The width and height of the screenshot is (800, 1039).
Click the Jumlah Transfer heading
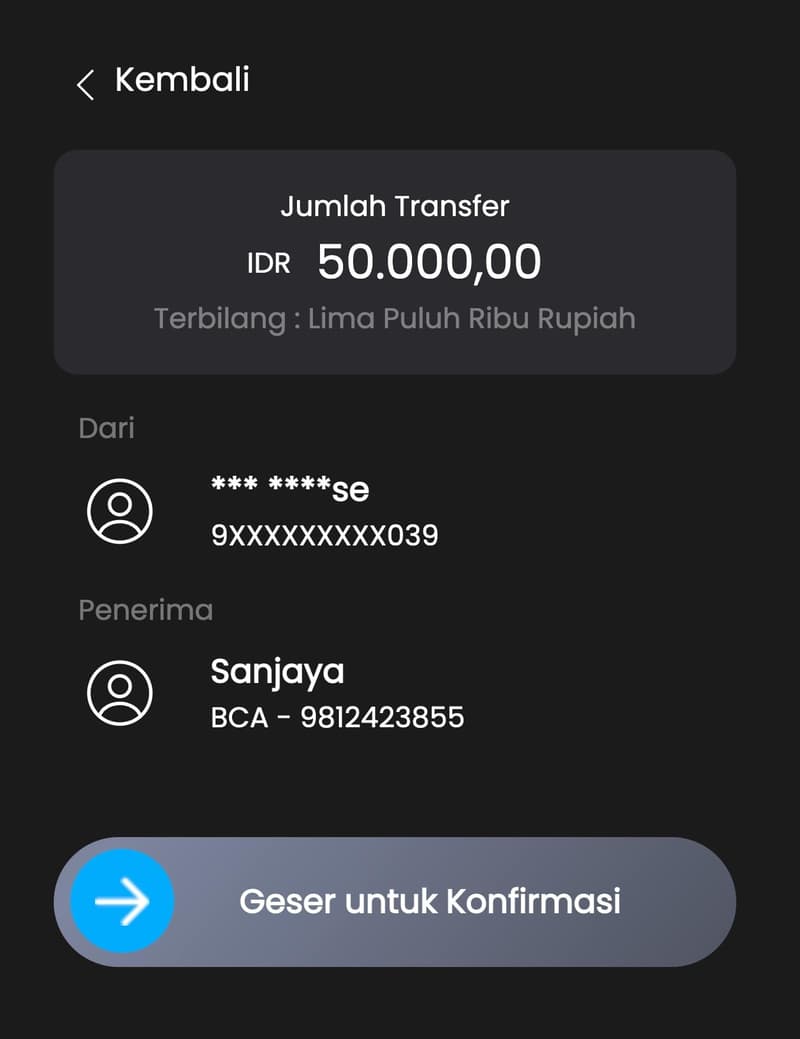396,206
